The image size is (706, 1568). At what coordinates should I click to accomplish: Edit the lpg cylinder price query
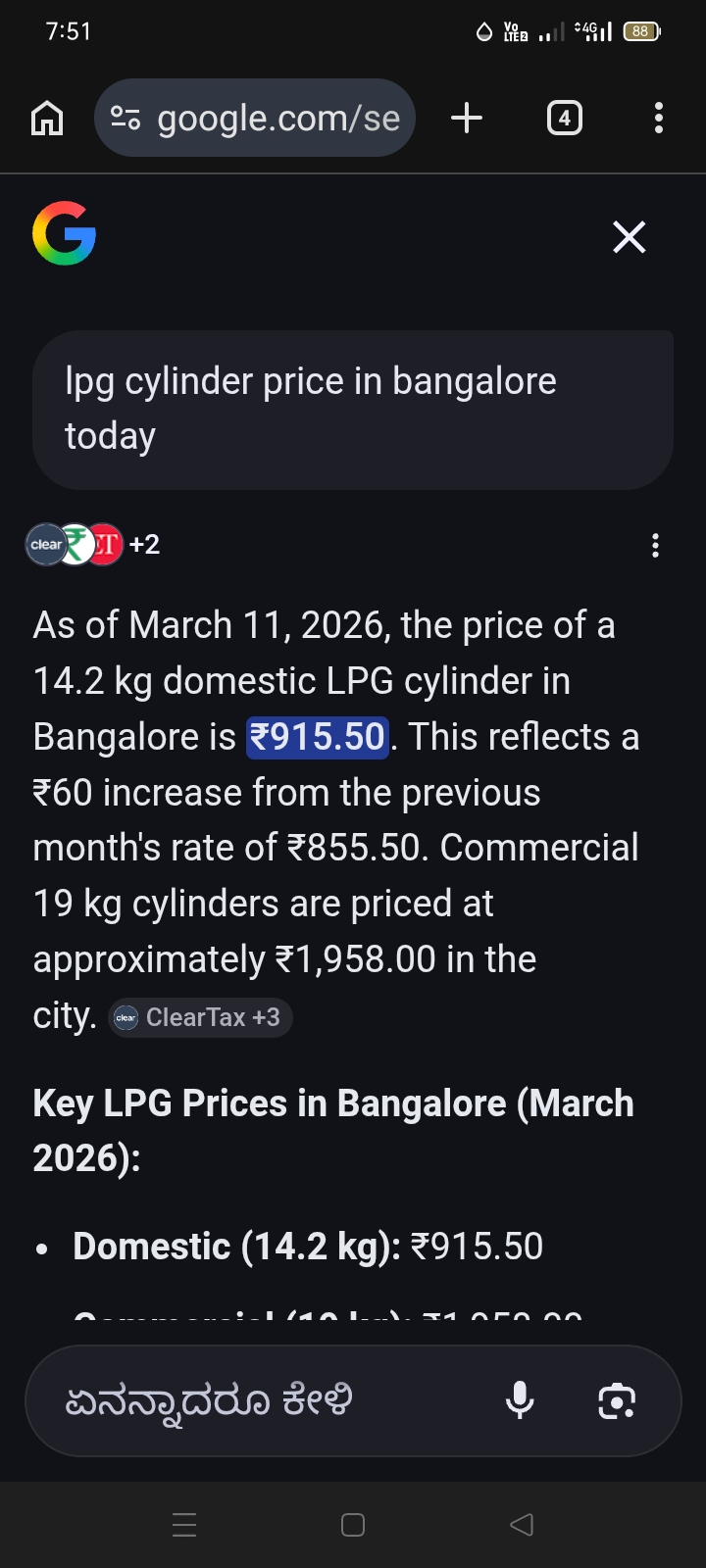pos(352,409)
